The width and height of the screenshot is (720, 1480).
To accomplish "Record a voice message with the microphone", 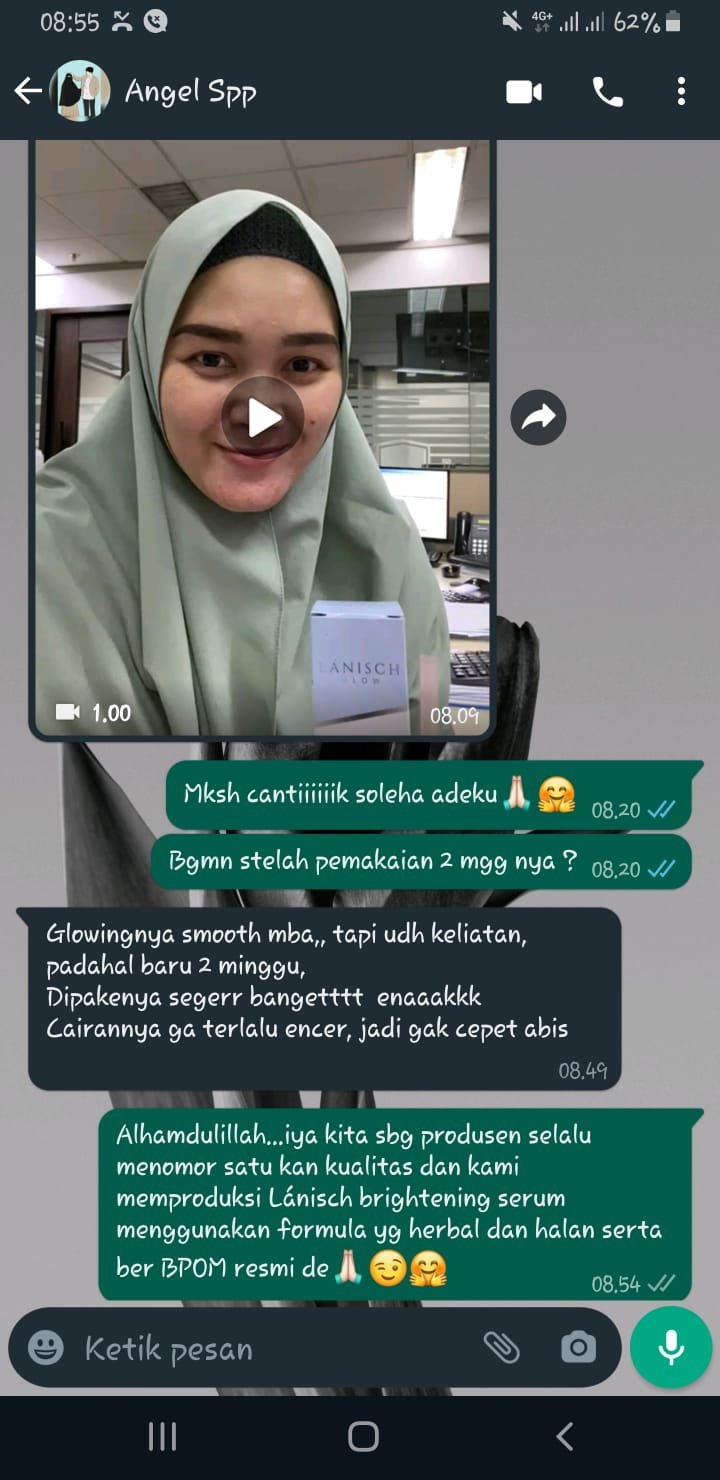I will pos(671,1347).
